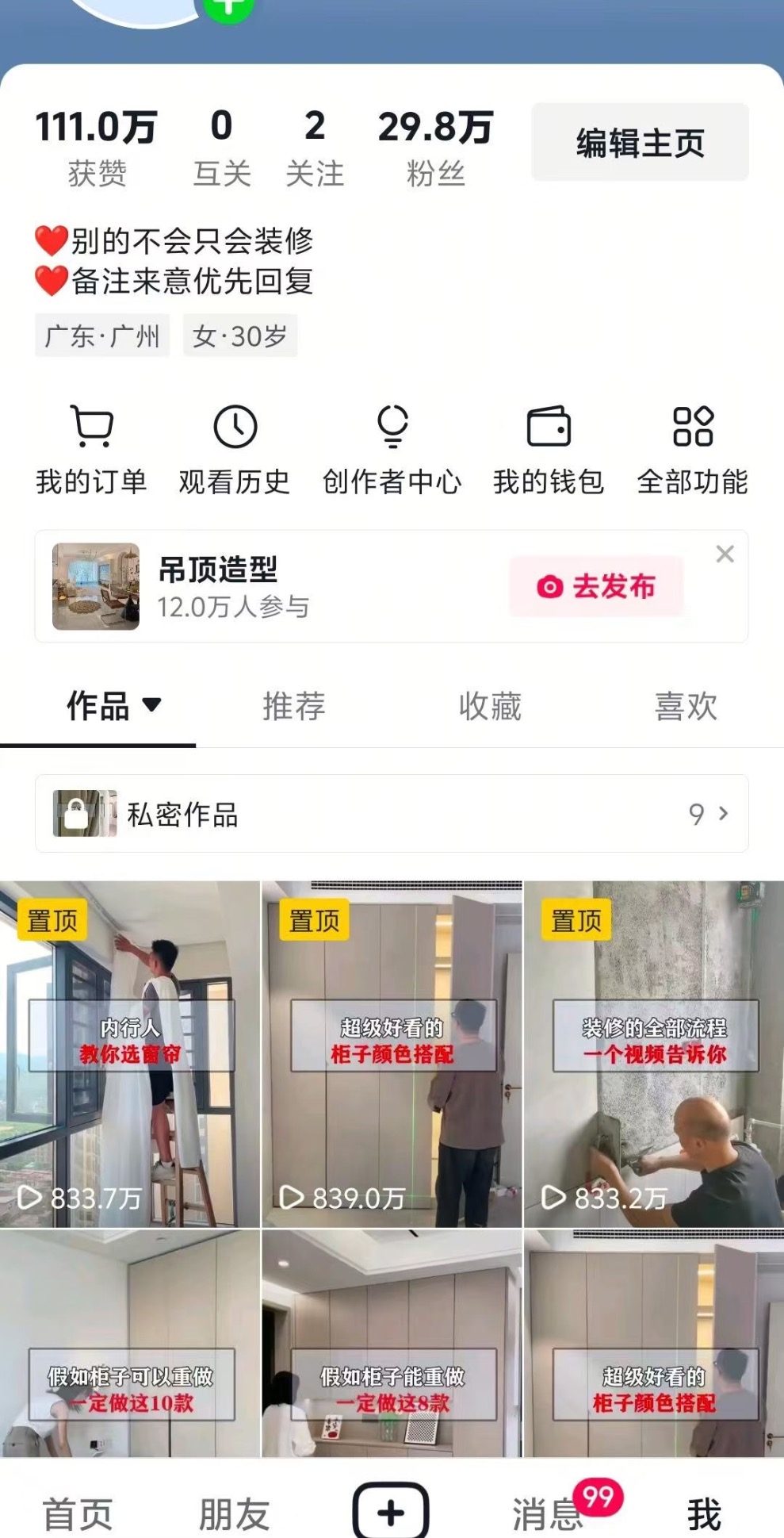Tap 去发布 on the 吊顶造型 banner
Viewport: 784px width, 1538px height.
(596, 587)
